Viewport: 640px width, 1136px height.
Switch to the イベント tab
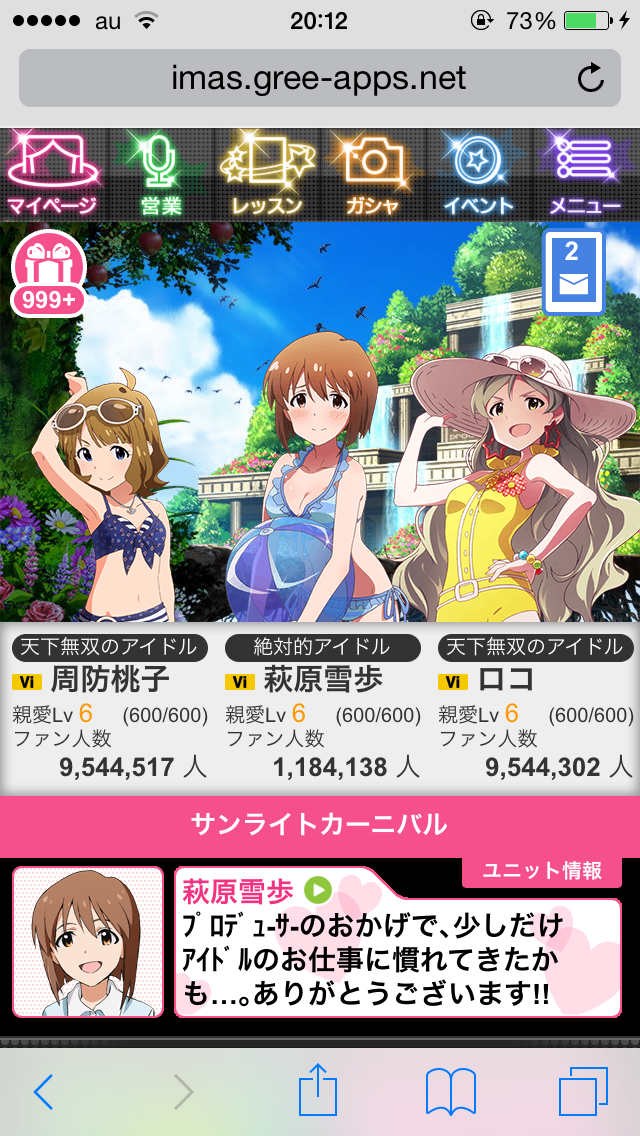(478, 175)
